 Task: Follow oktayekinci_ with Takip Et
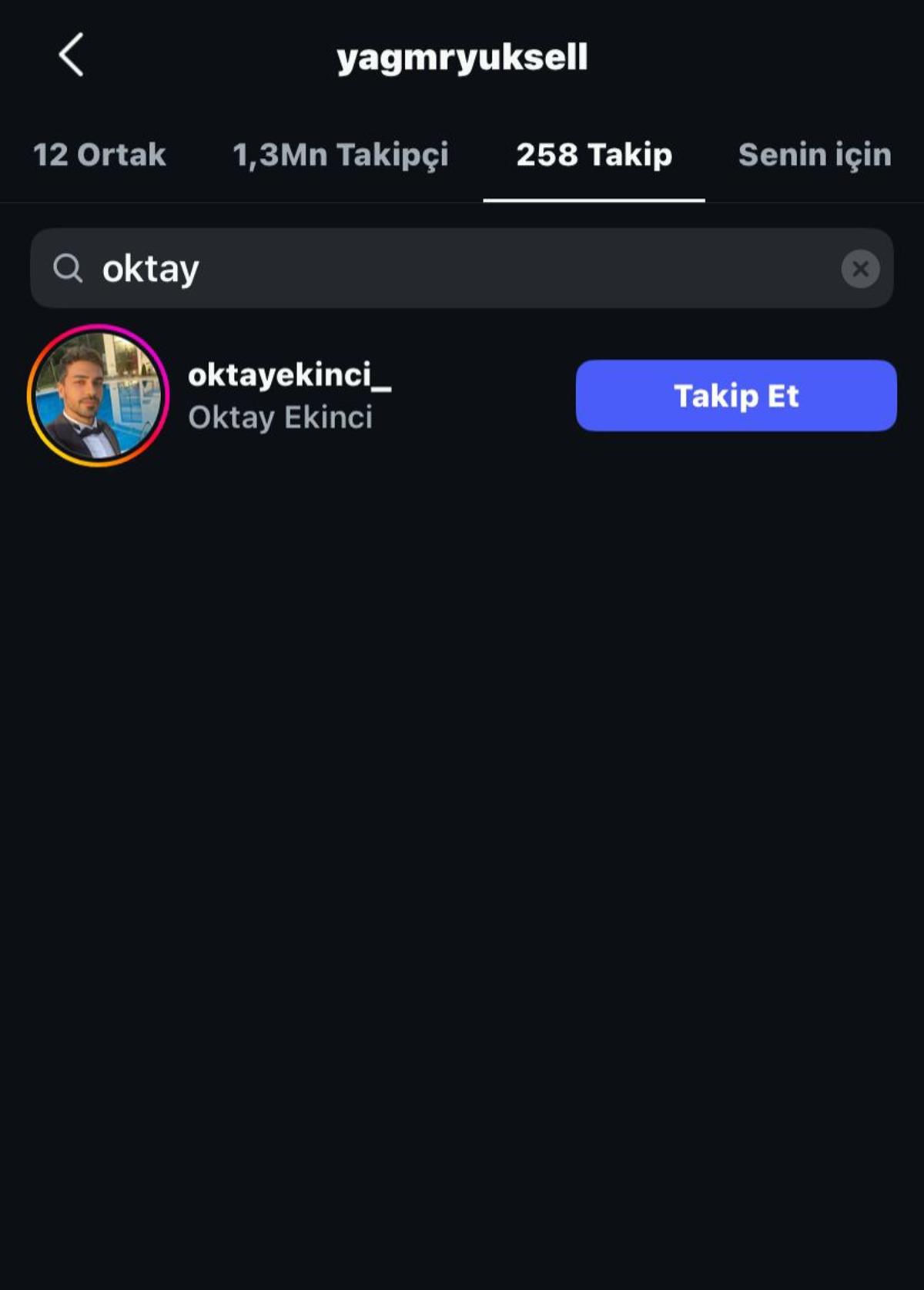(x=735, y=395)
